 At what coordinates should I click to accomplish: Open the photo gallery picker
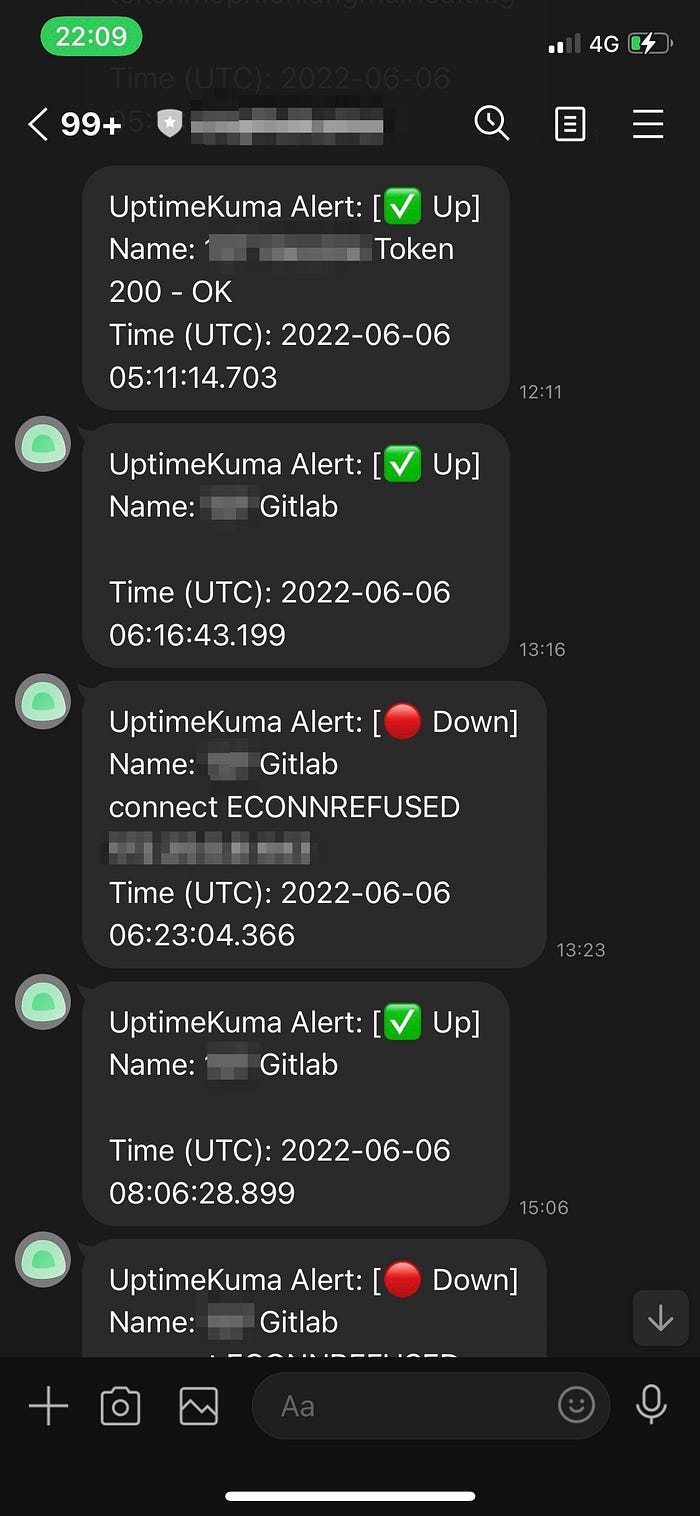tap(198, 1406)
